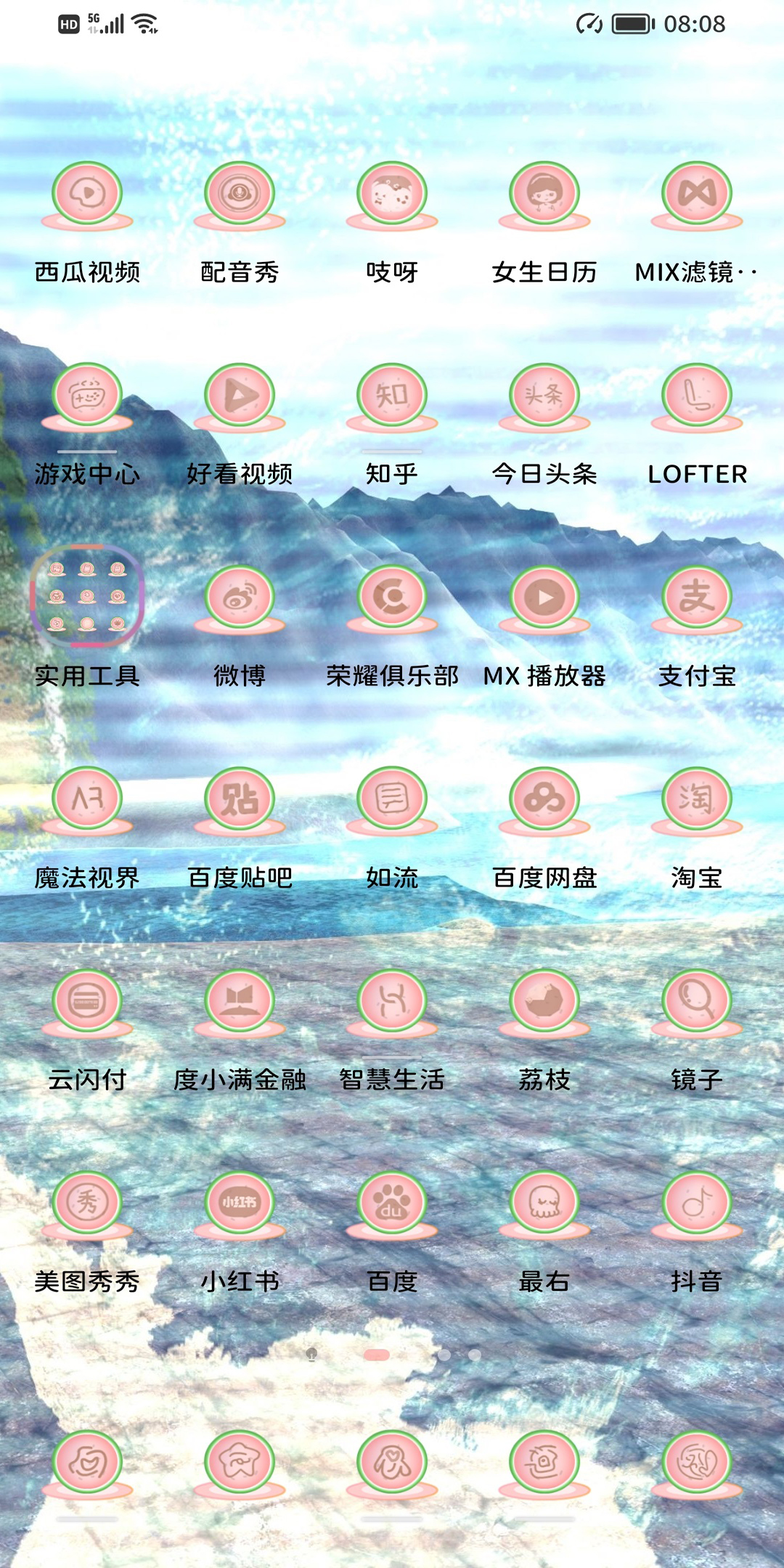Open the 西瓜视频 app
The height and width of the screenshot is (1568, 784).
click(87, 195)
